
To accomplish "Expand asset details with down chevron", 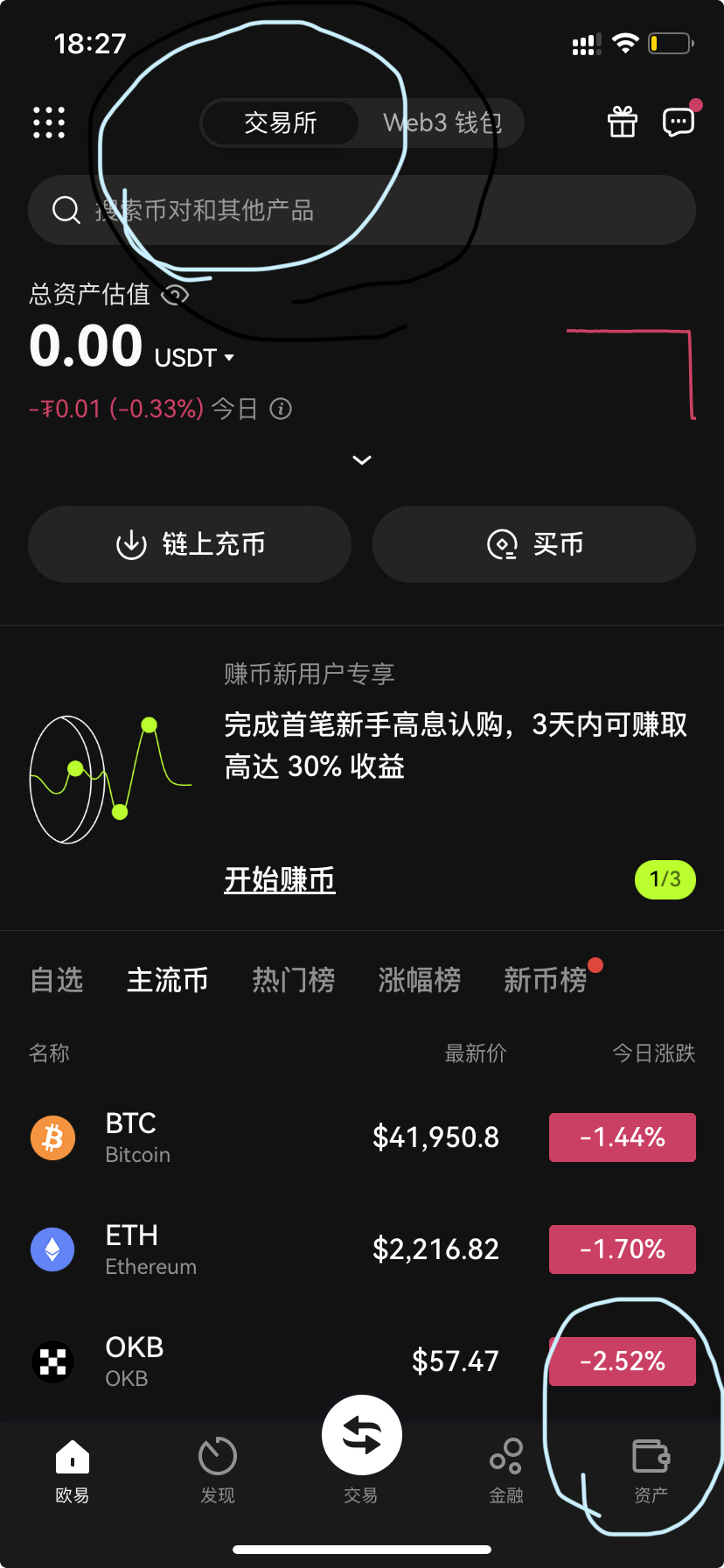I will pos(361,459).
